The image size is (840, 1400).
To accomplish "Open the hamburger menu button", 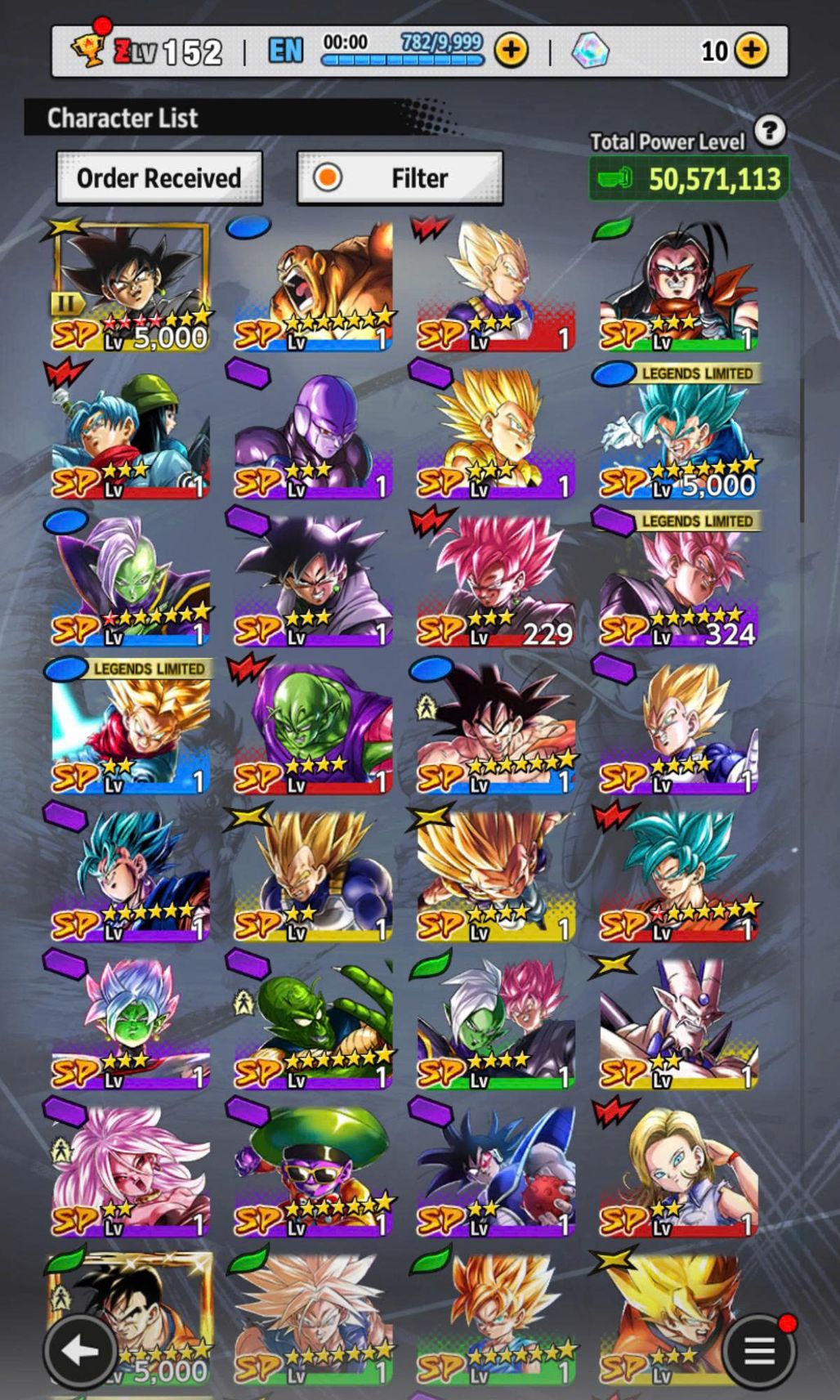I will coord(759,1352).
